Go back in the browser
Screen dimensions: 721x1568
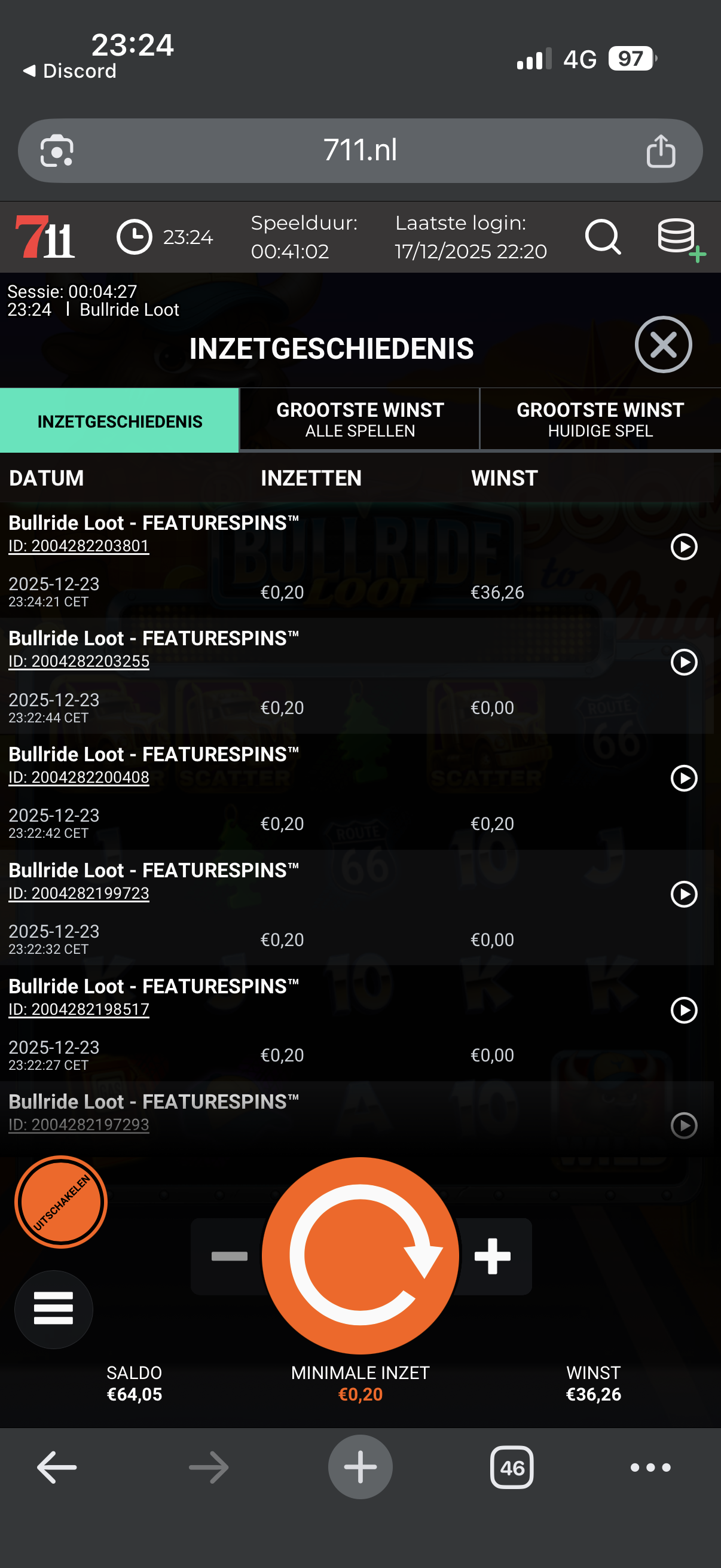coord(57,1468)
